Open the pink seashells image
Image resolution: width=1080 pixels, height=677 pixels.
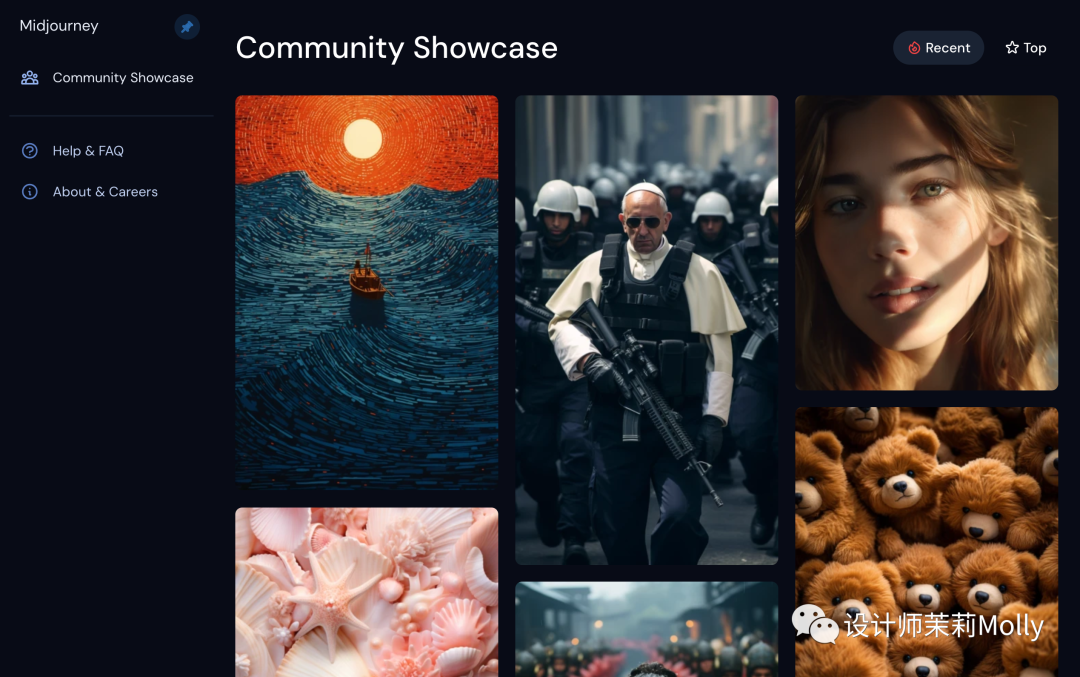click(366, 590)
